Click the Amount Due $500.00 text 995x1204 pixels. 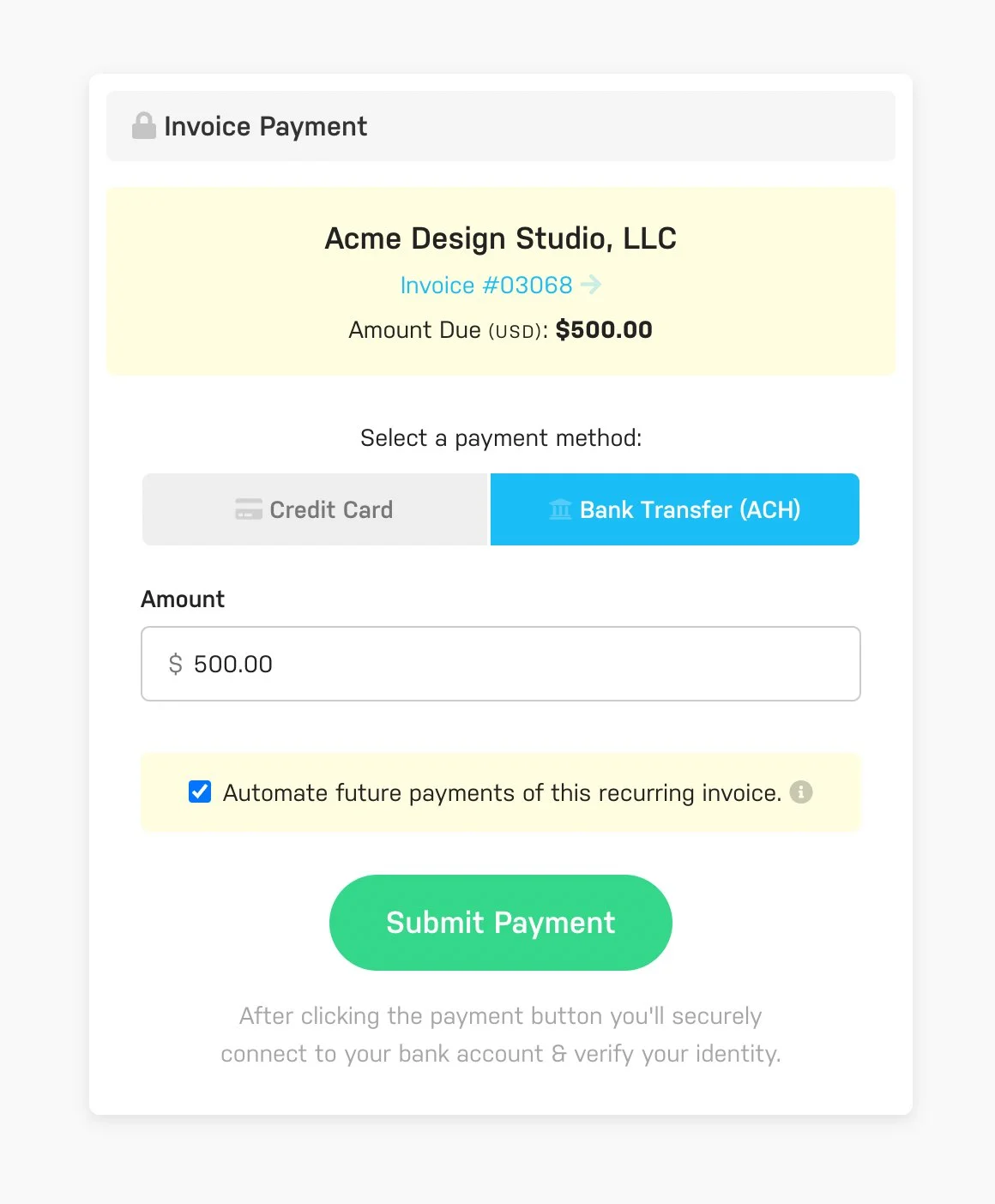(x=500, y=330)
